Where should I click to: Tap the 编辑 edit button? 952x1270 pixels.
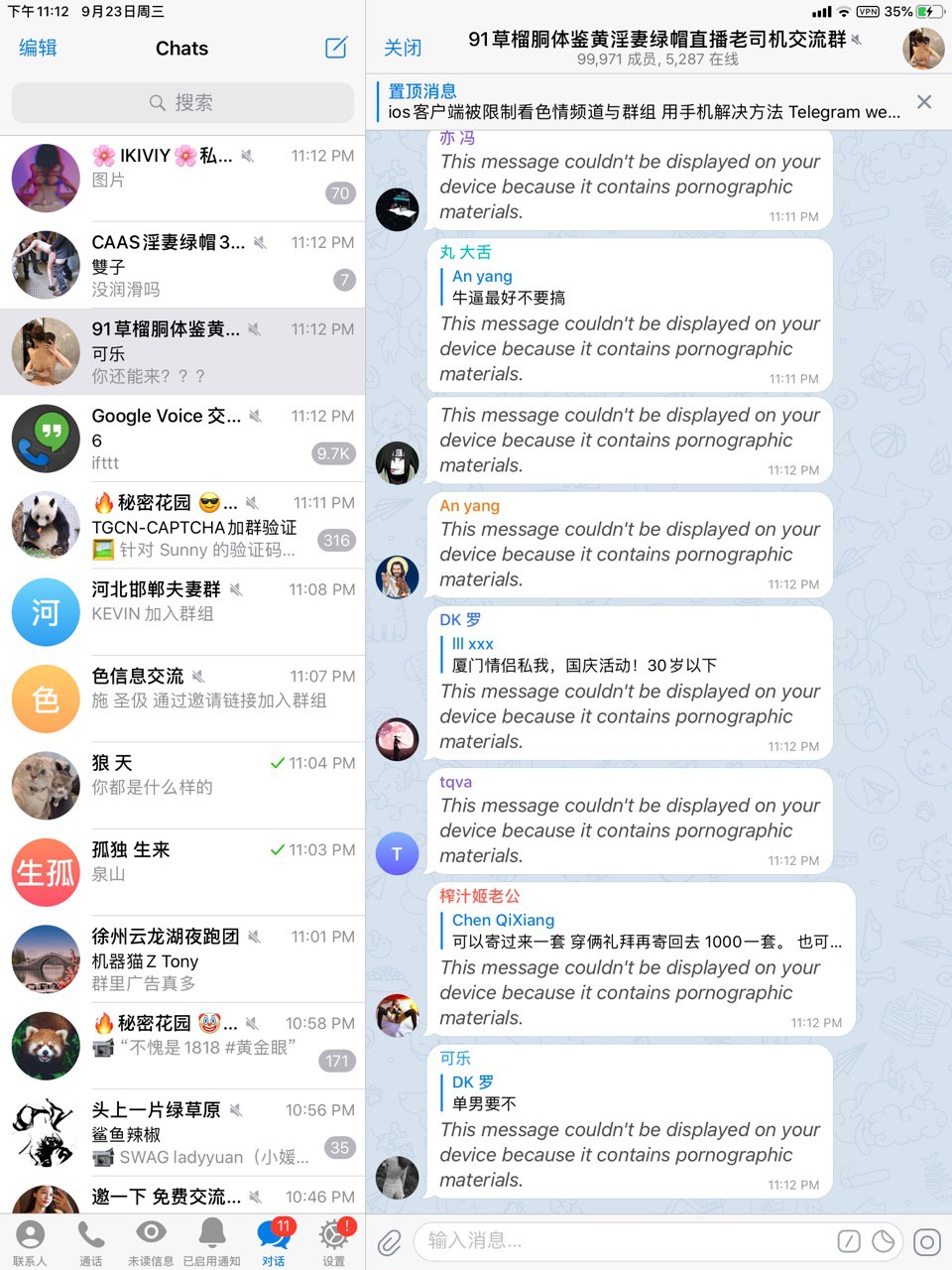pyautogui.click(x=38, y=48)
